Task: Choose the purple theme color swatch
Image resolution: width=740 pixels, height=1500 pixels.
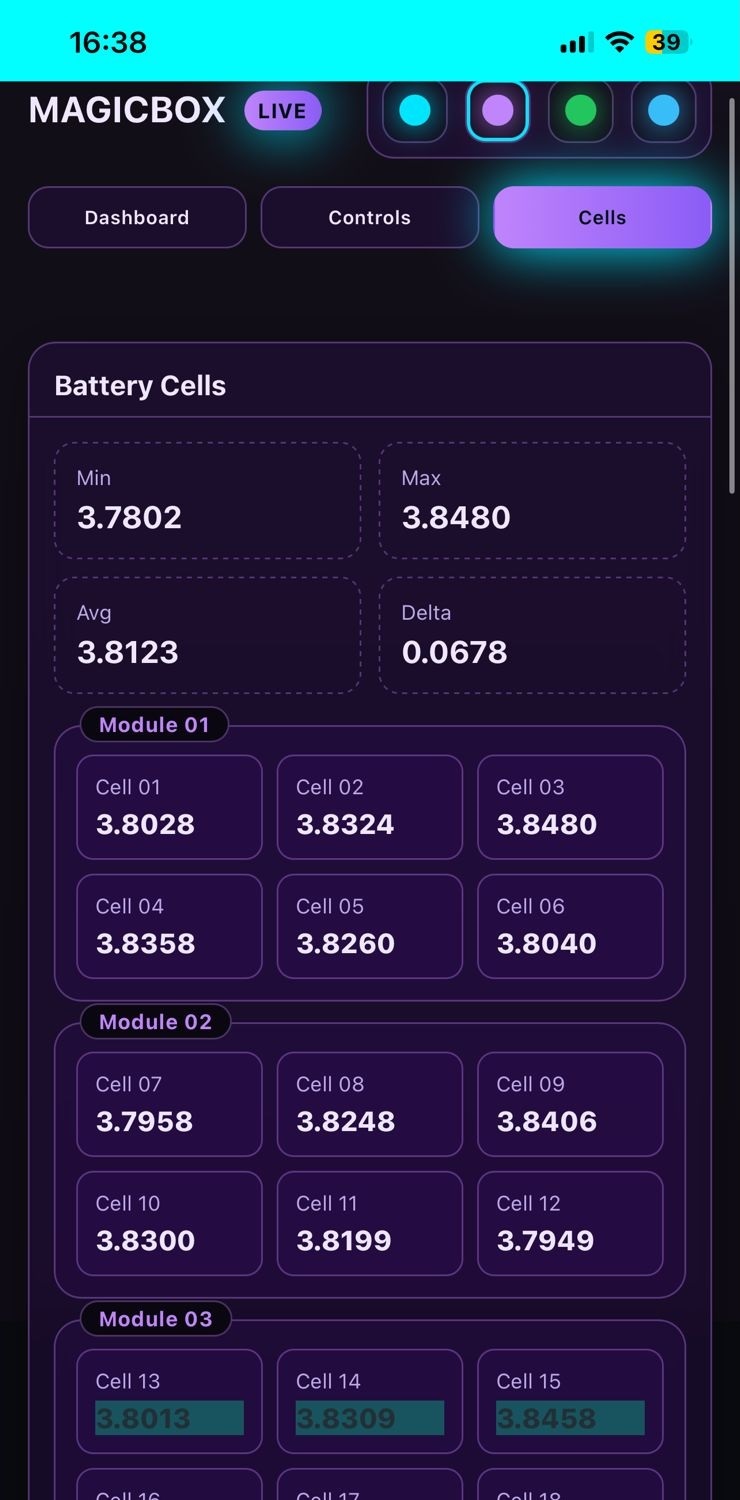Action: point(498,111)
